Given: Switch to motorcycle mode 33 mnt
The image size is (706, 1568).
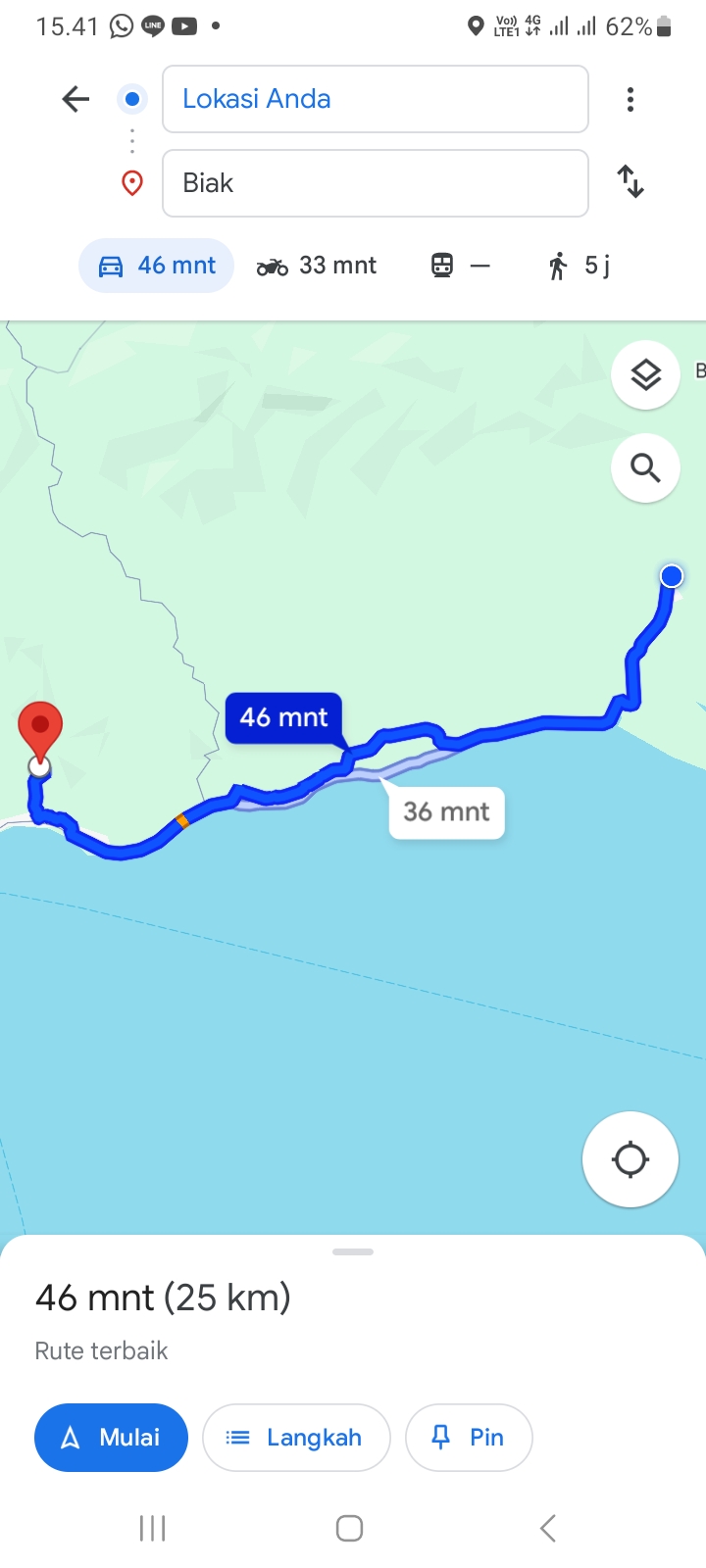Looking at the screenshot, I should (x=317, y=266).
